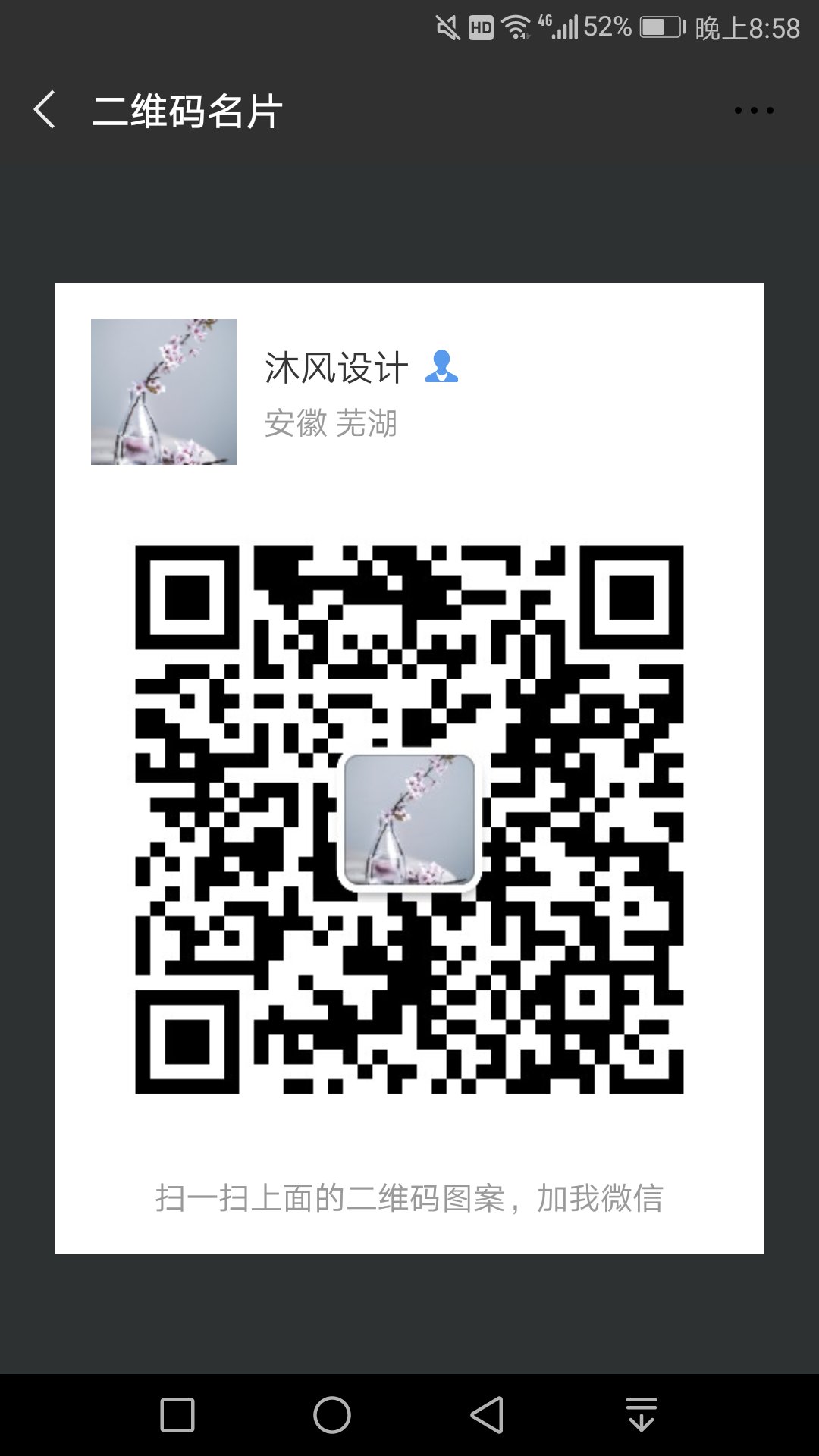Tap the system back triangle button
The image size is (819, 1456).
(487, 1415)
